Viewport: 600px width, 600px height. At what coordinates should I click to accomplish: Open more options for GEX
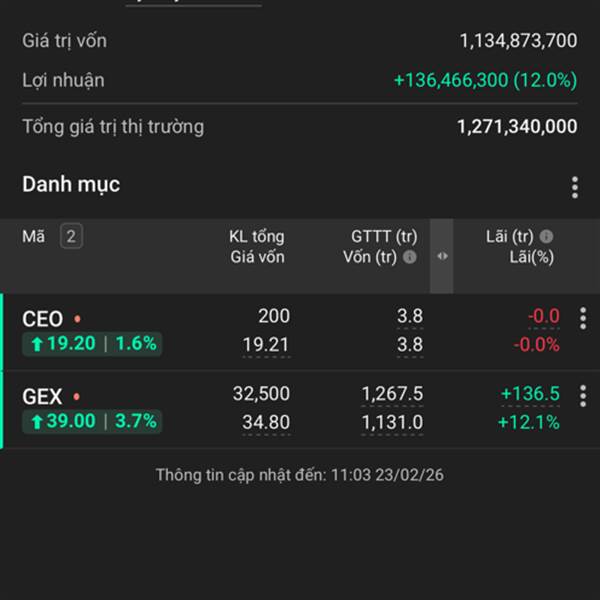click(x=583, y=396)
